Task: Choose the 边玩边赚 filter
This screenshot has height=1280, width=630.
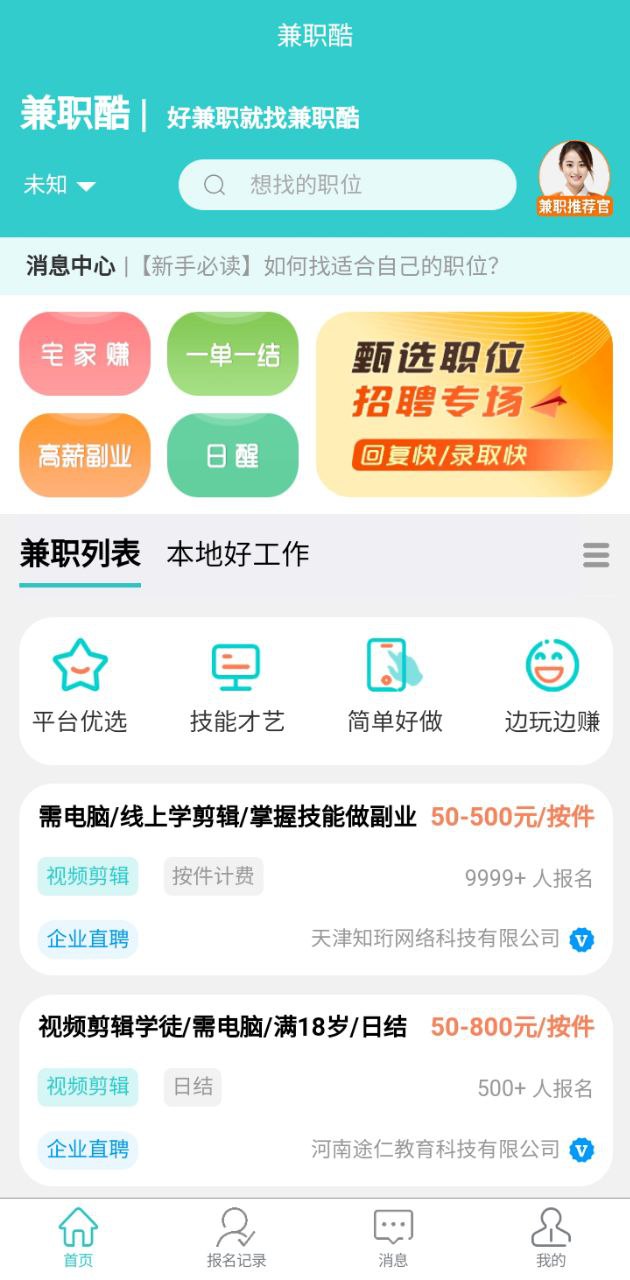Action: click(552, 688)
